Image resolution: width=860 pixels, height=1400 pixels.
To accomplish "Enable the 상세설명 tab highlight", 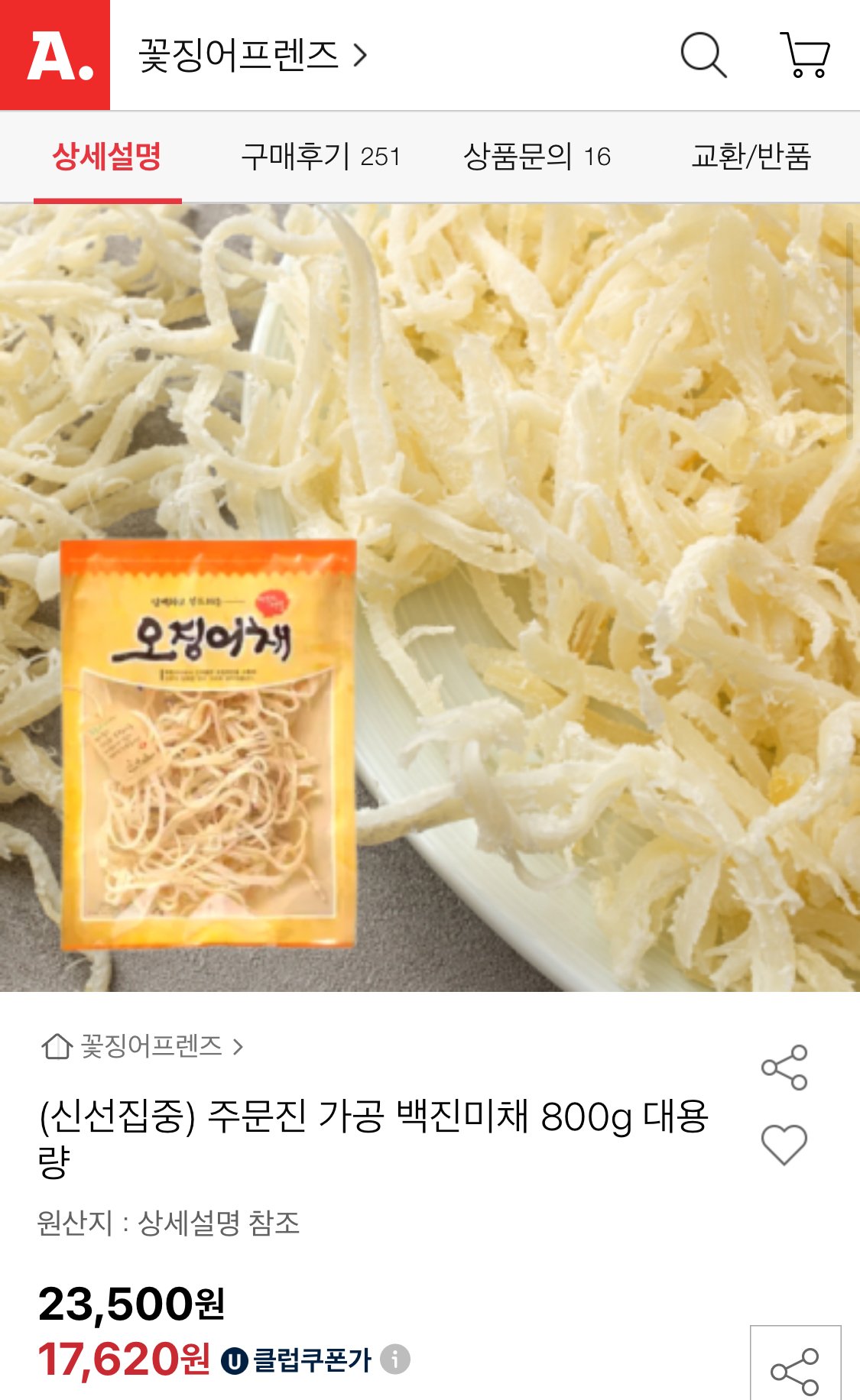I will (107, 157).
